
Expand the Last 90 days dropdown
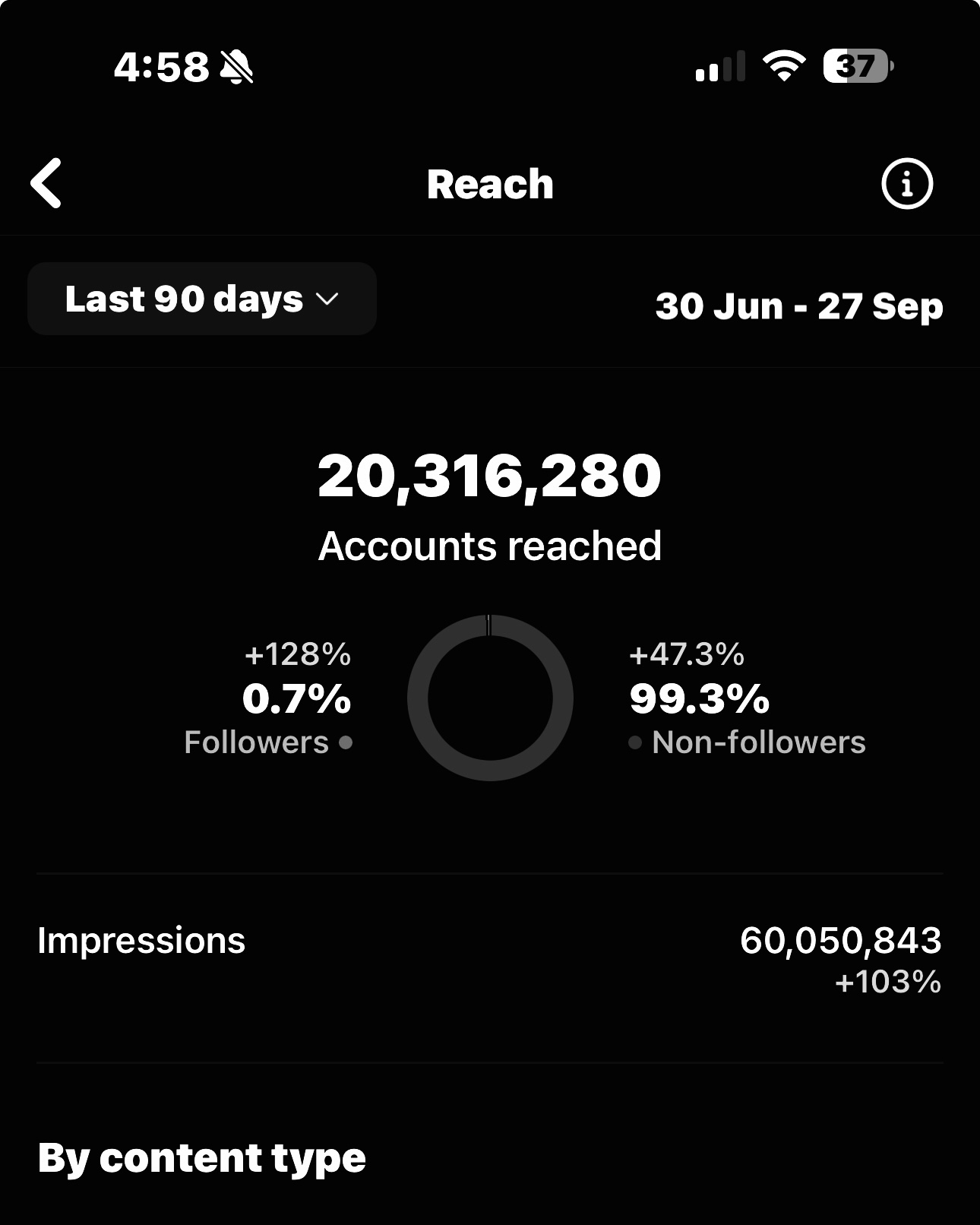click(x=202, y=299)
